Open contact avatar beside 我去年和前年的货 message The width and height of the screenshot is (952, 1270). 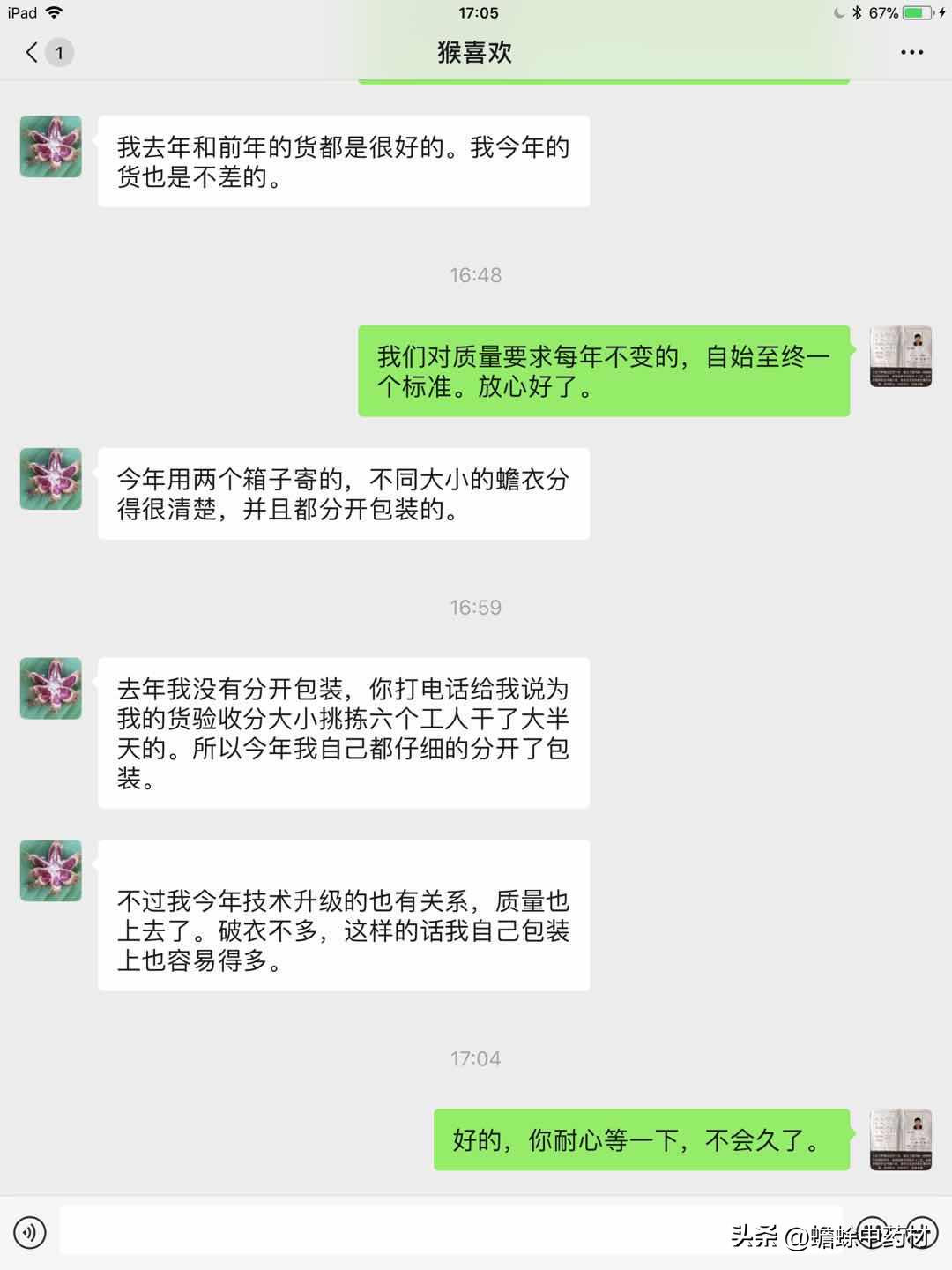[x=51, y=146]
